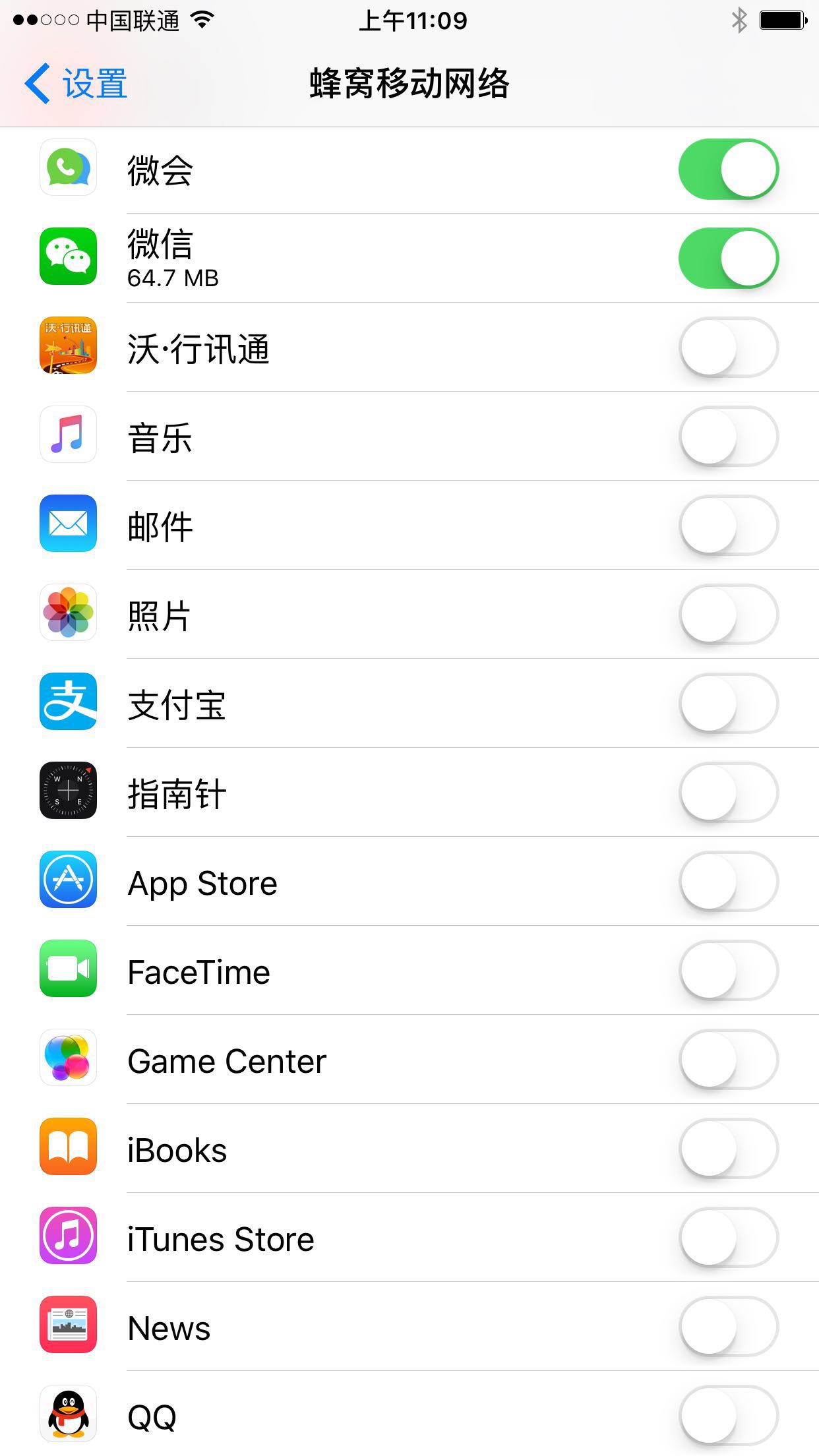Turn off the 微会 cellular toggle

(x=729, y=169)
